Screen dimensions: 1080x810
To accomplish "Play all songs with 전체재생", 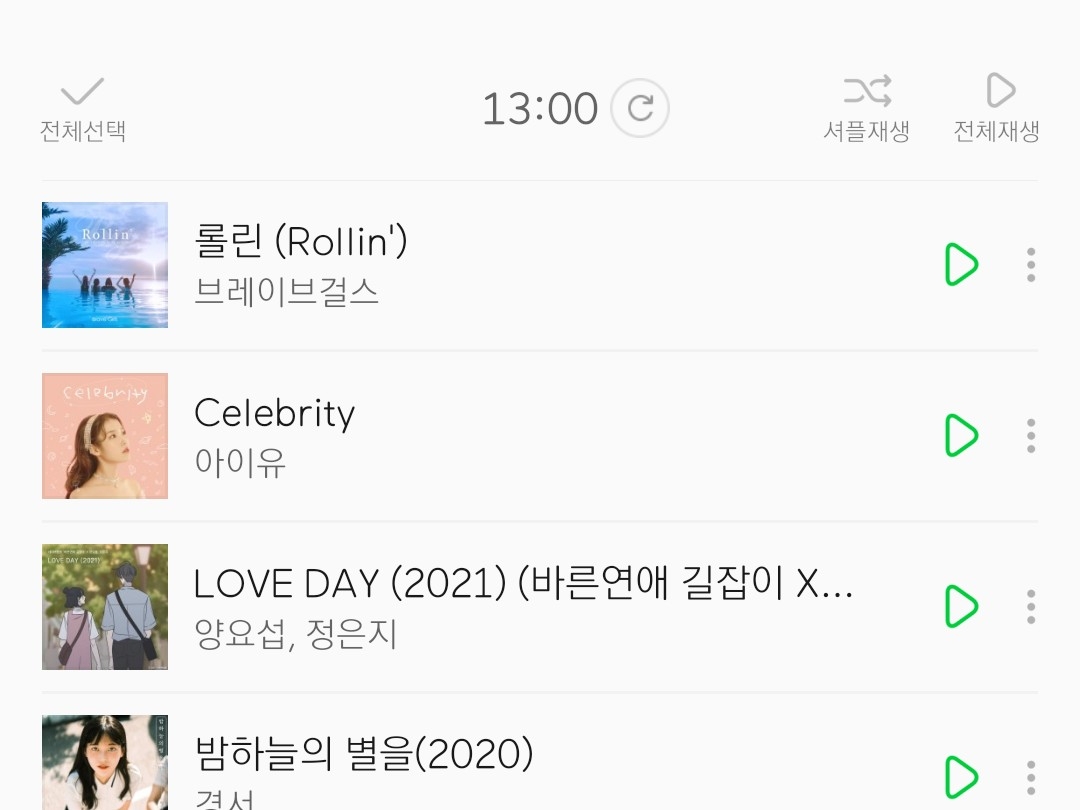I will pyautogui.click(x=997, y=109).
